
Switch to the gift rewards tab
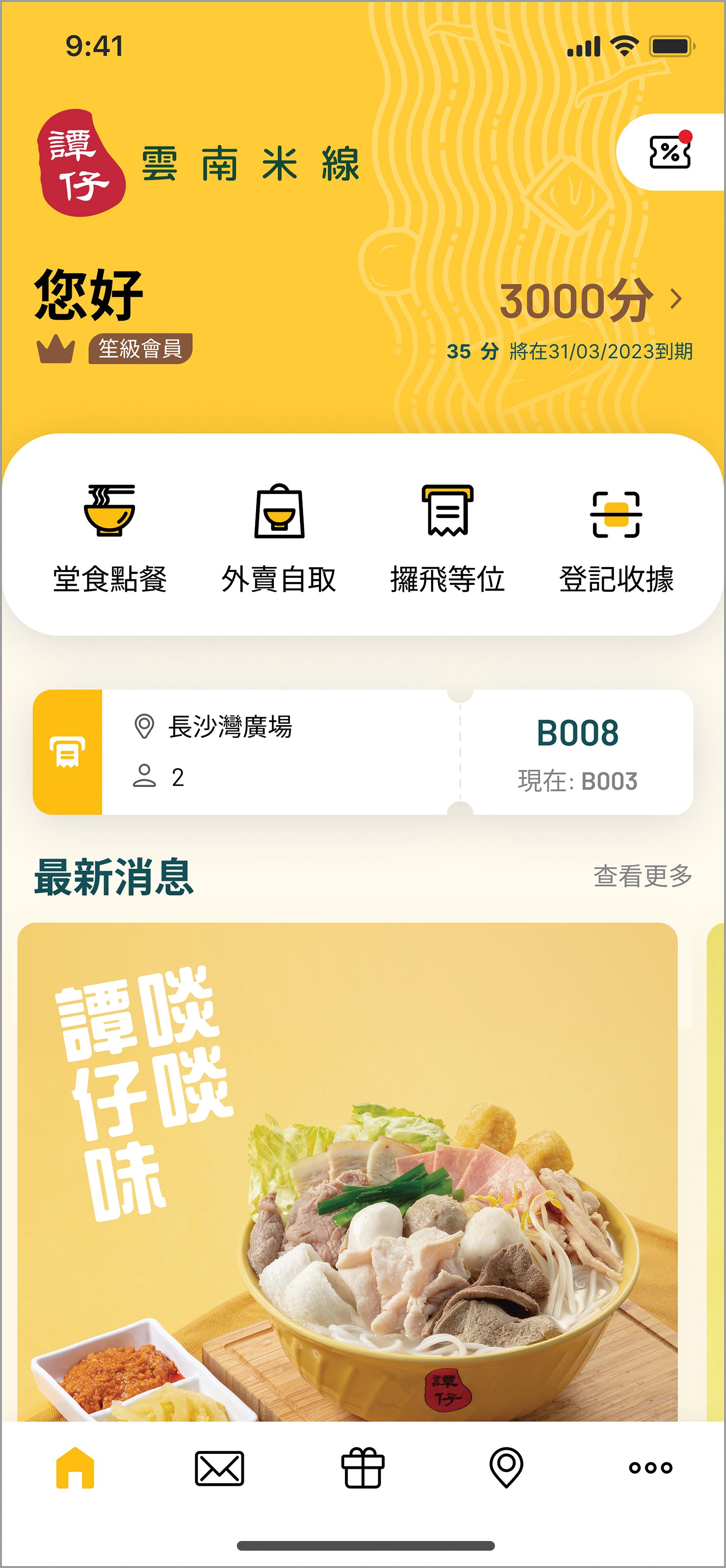[363, 1468]
